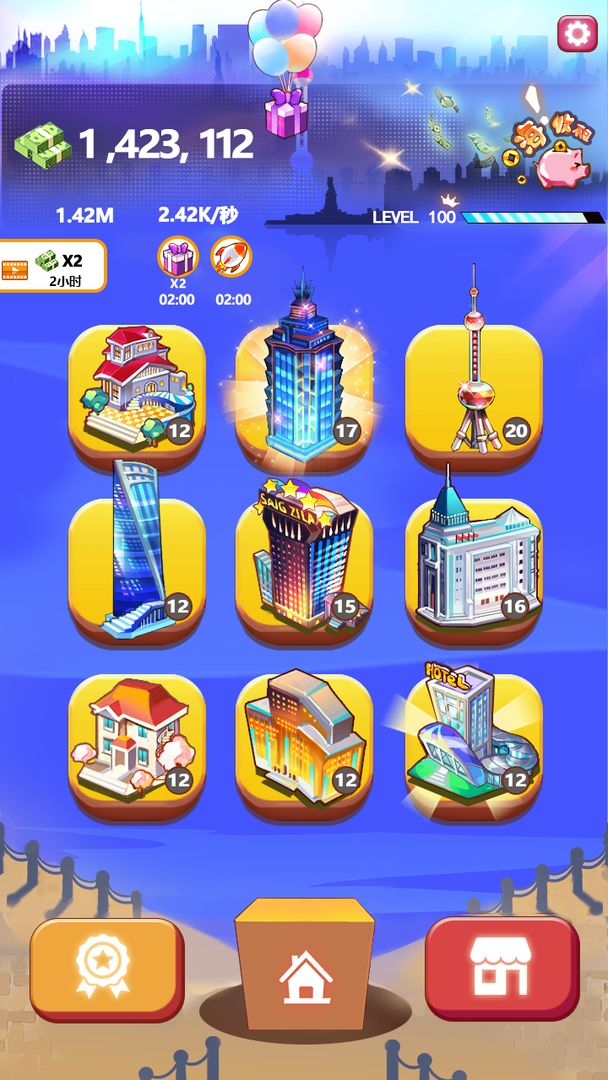Use the X2 gift boost
Screen dimensions: 608x1080
(x=178, y=258)
